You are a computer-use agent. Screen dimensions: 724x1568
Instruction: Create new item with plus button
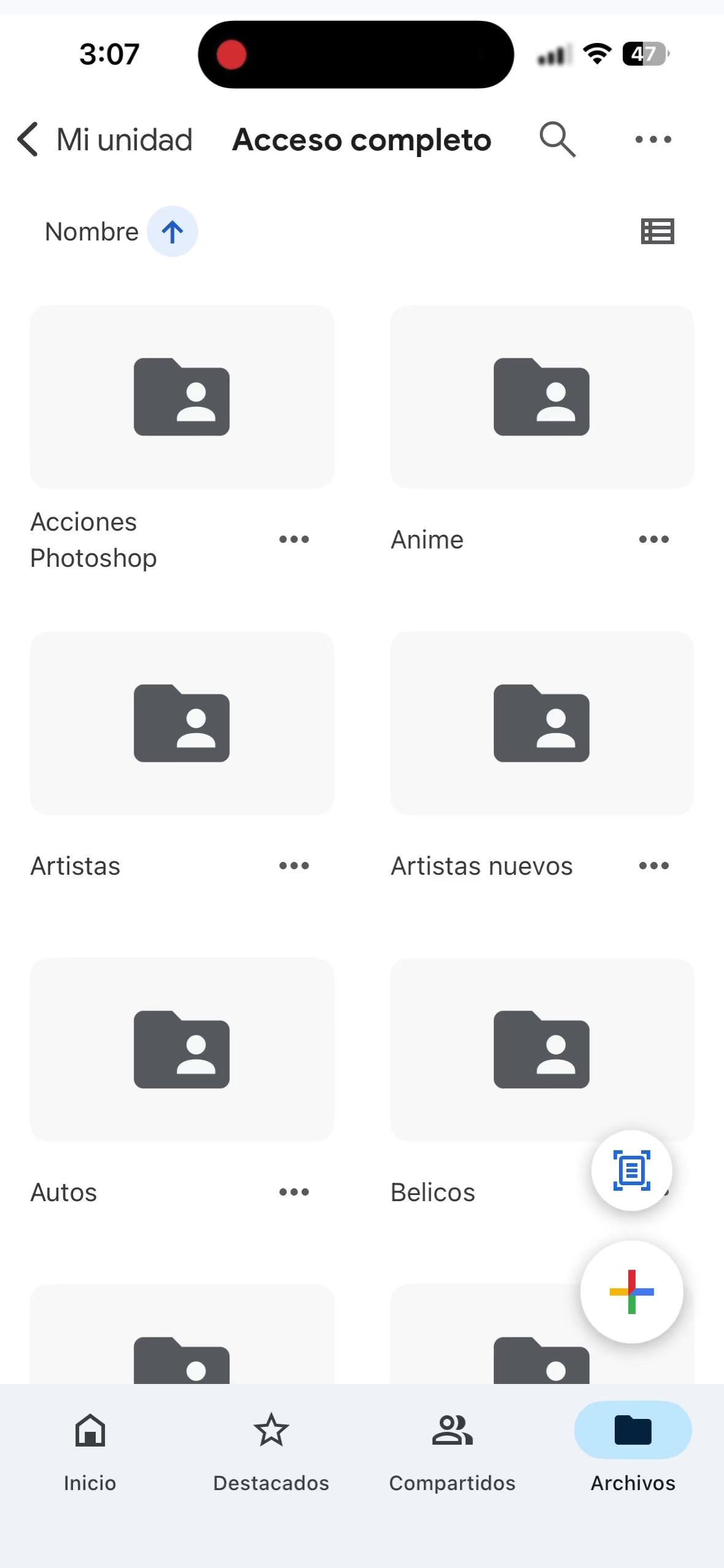click(631, 1292)
